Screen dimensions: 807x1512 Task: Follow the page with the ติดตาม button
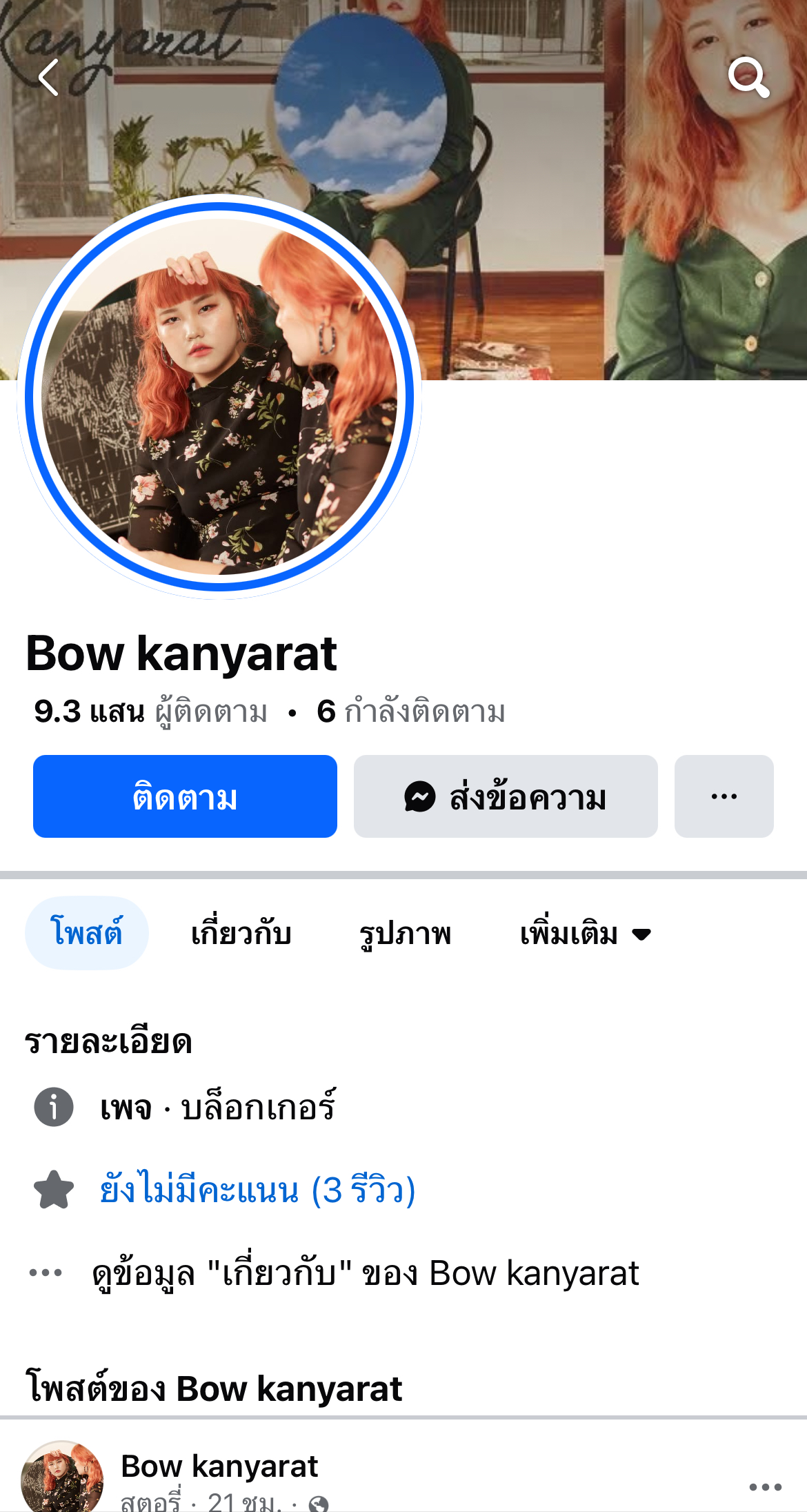185,796
